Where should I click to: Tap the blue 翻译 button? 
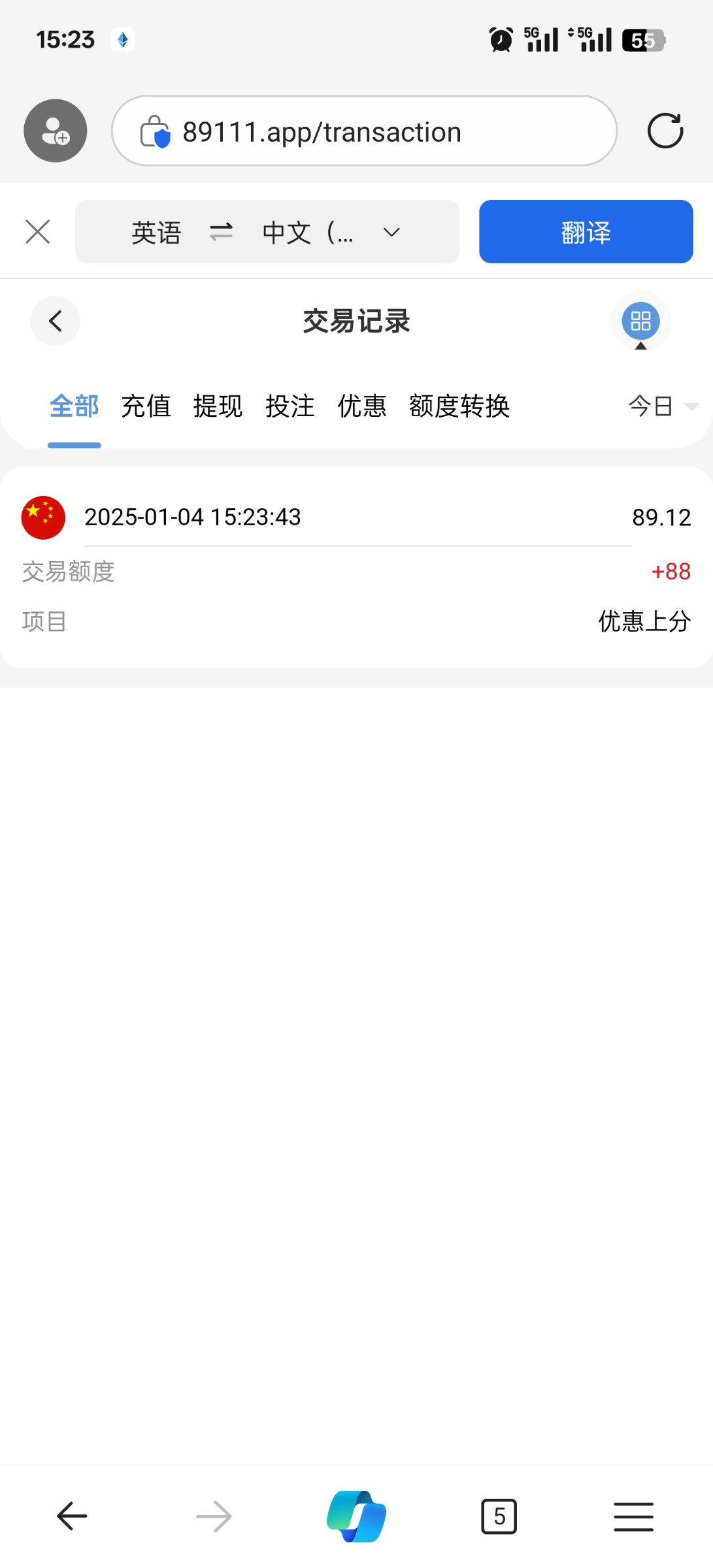(x=586, y=232)
